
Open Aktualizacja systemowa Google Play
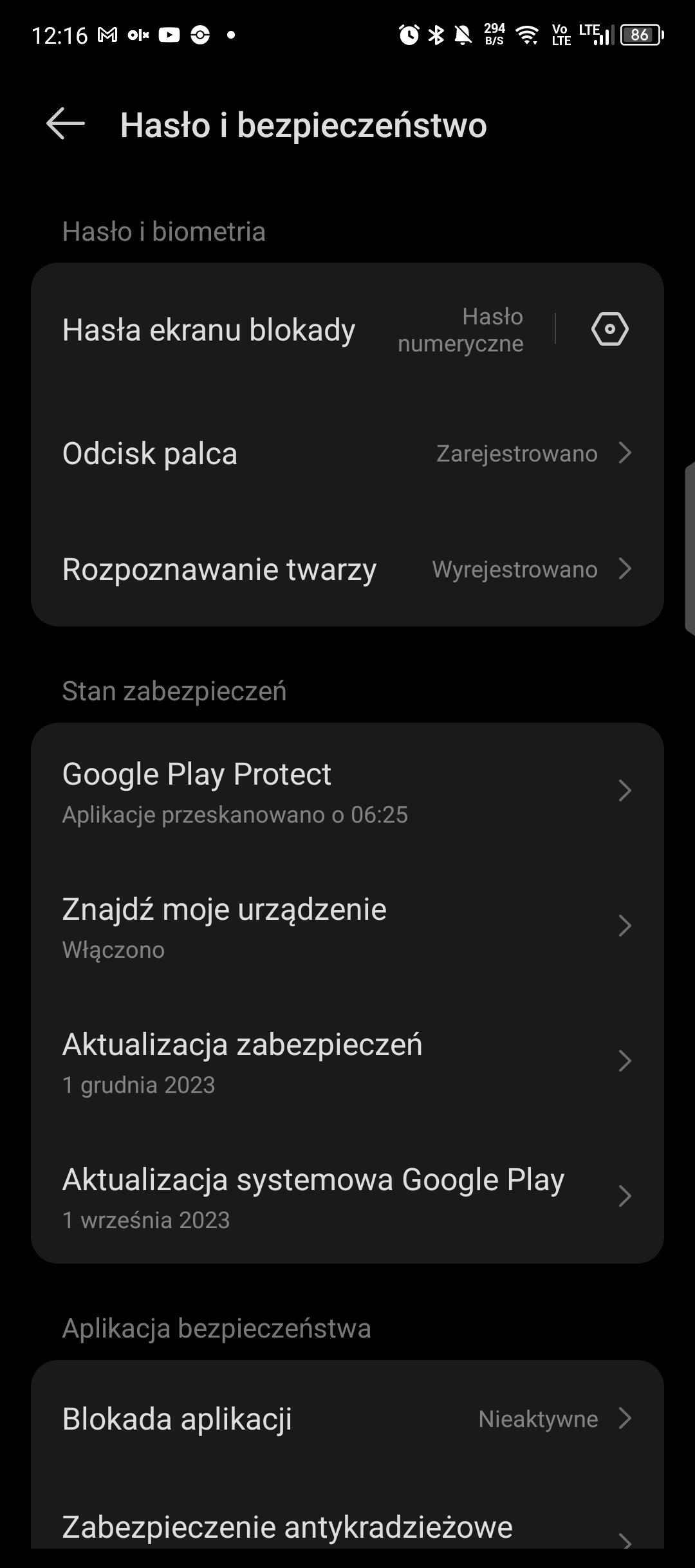click(x=347, y=1197)
